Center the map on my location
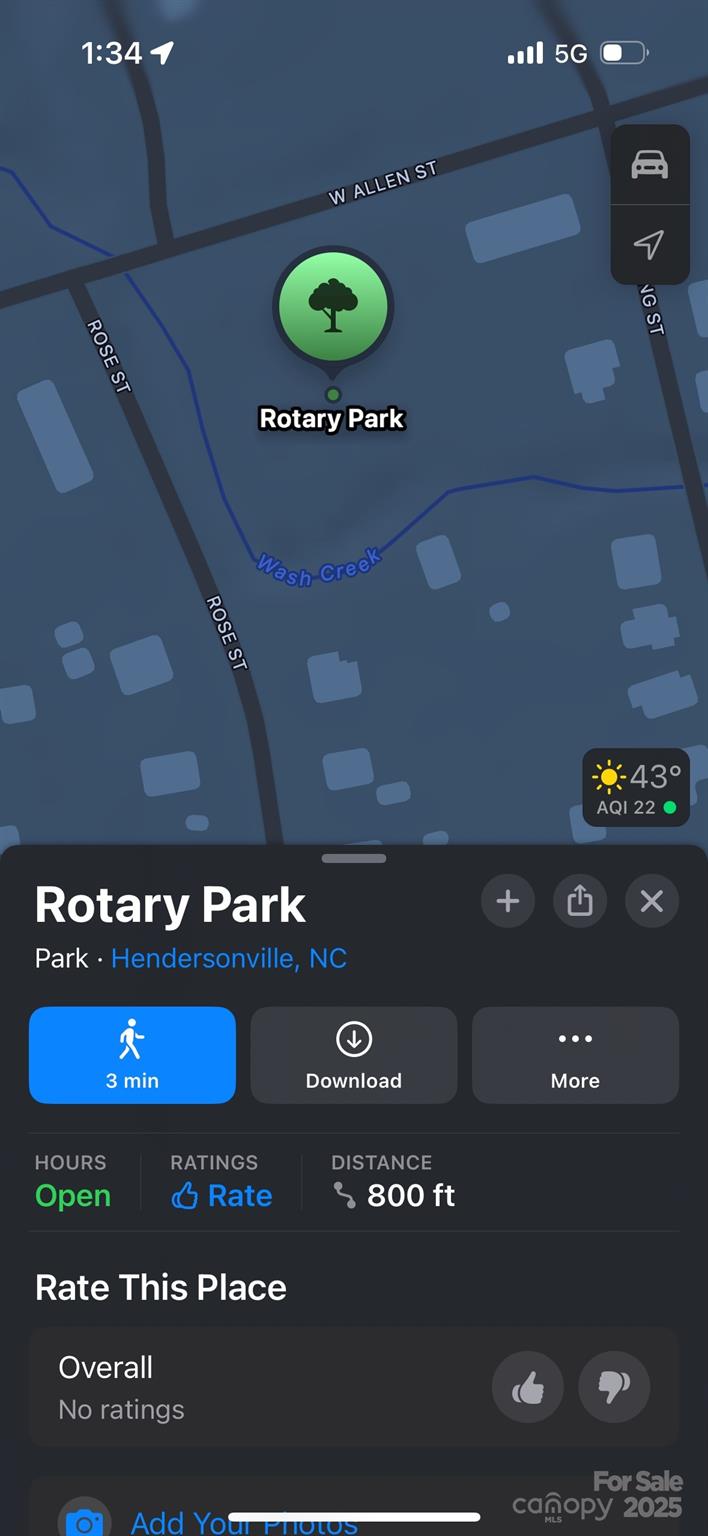Screen dimensions: 708x1536 point(649,244)
